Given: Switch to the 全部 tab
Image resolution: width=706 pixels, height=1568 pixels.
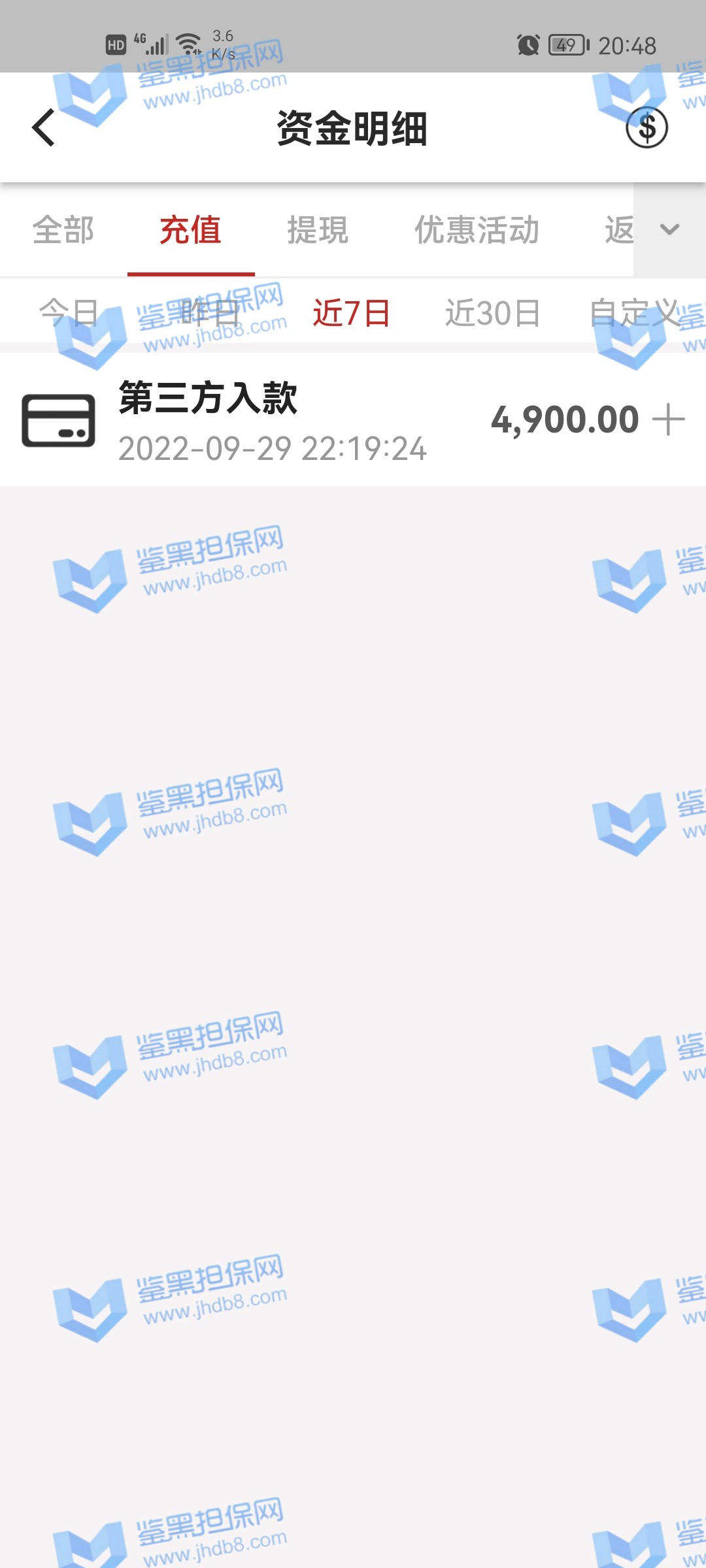Looking at the screenshot, I should tap(63, 230).
